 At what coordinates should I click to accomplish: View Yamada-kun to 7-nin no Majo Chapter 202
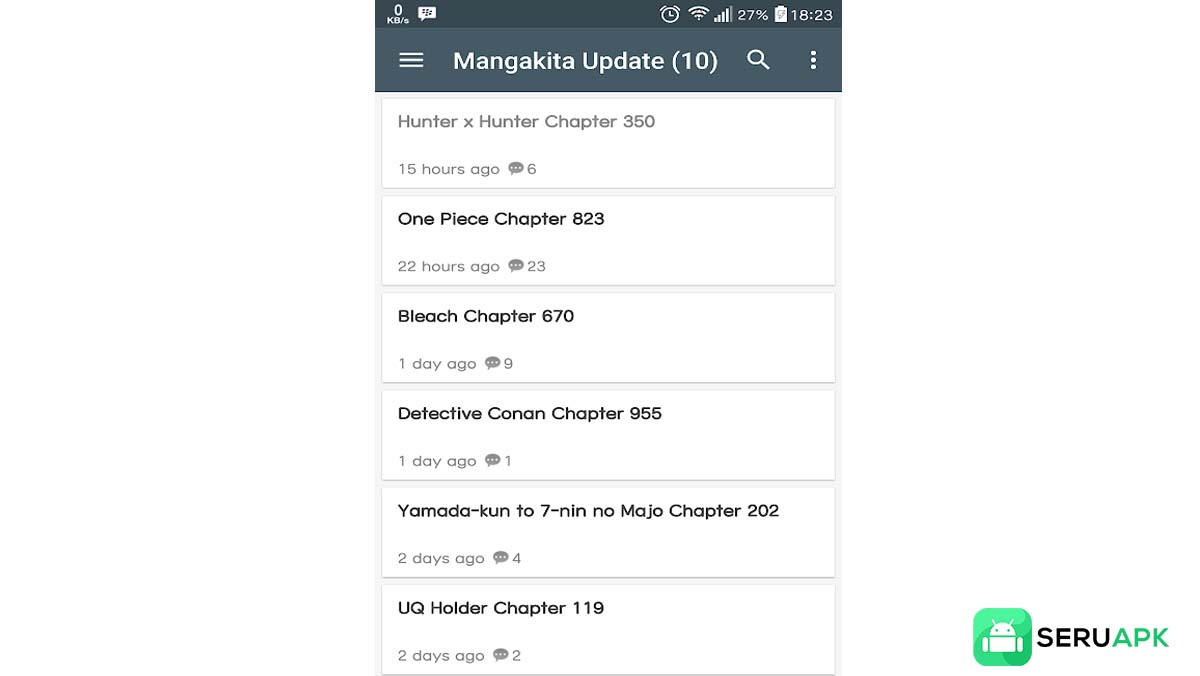(x=608, y=531)
